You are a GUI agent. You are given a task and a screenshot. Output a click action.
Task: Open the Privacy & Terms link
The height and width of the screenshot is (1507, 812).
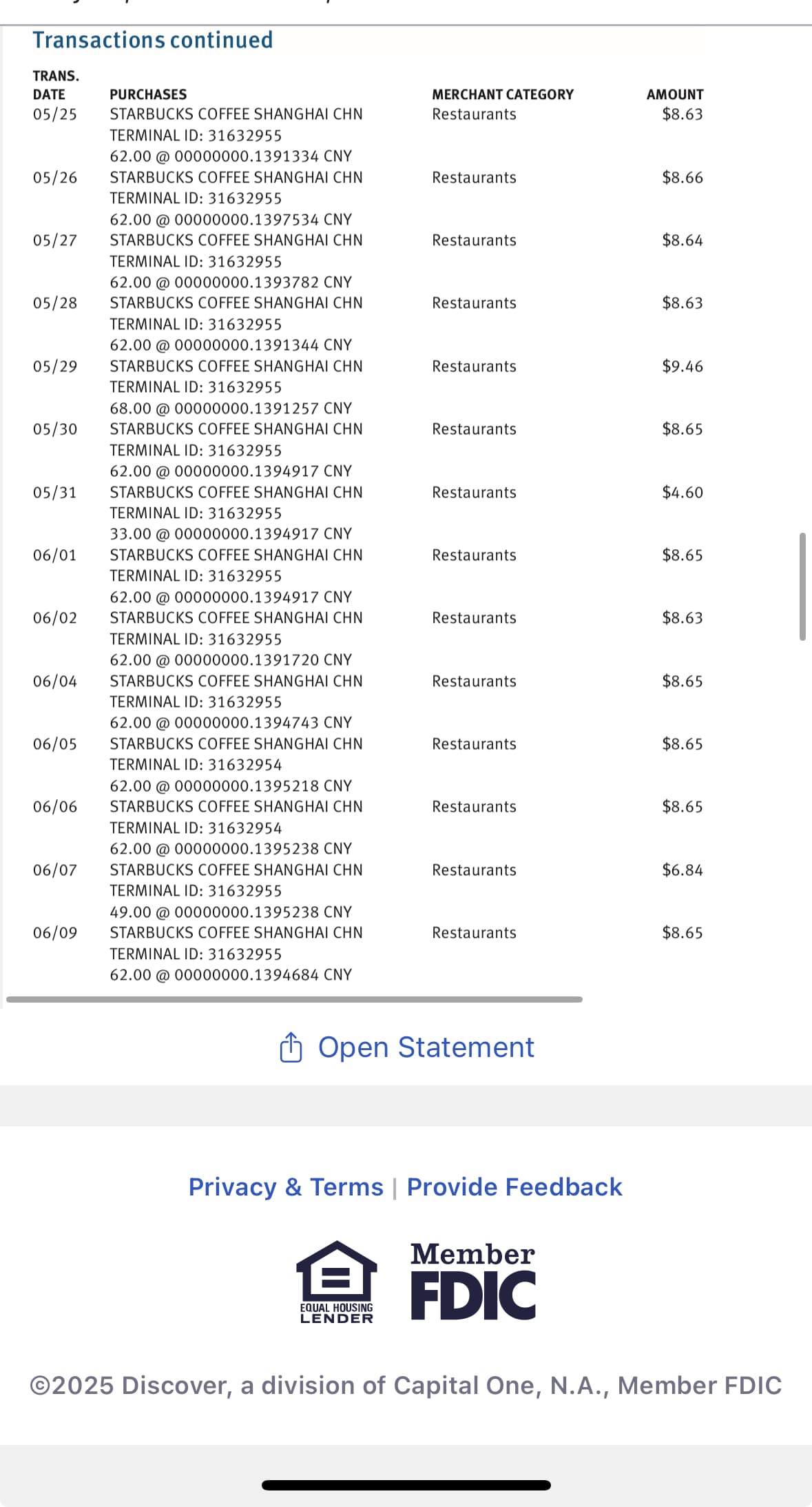coord(286,1187)
